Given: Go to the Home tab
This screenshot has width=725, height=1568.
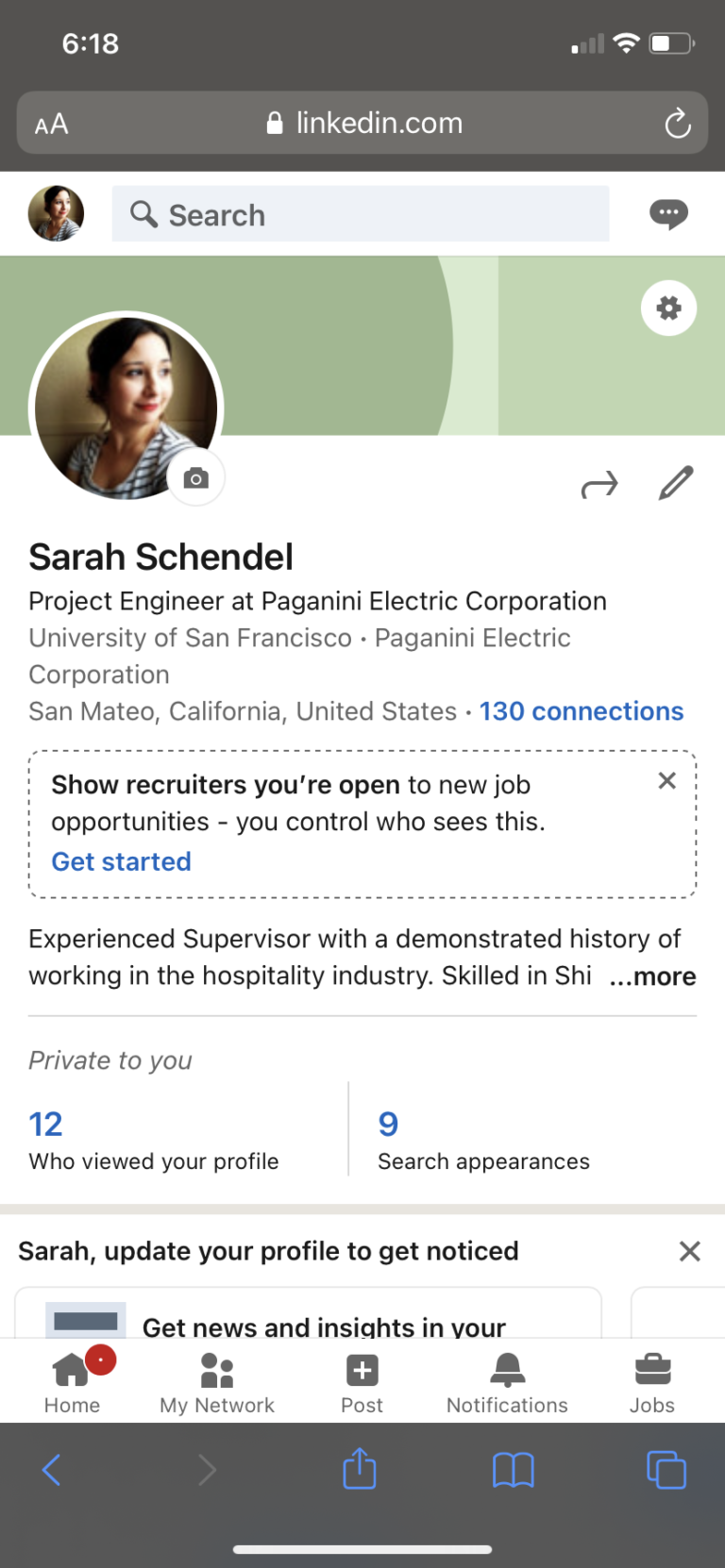Looking at the screenshot, I should coord(73,1381).
